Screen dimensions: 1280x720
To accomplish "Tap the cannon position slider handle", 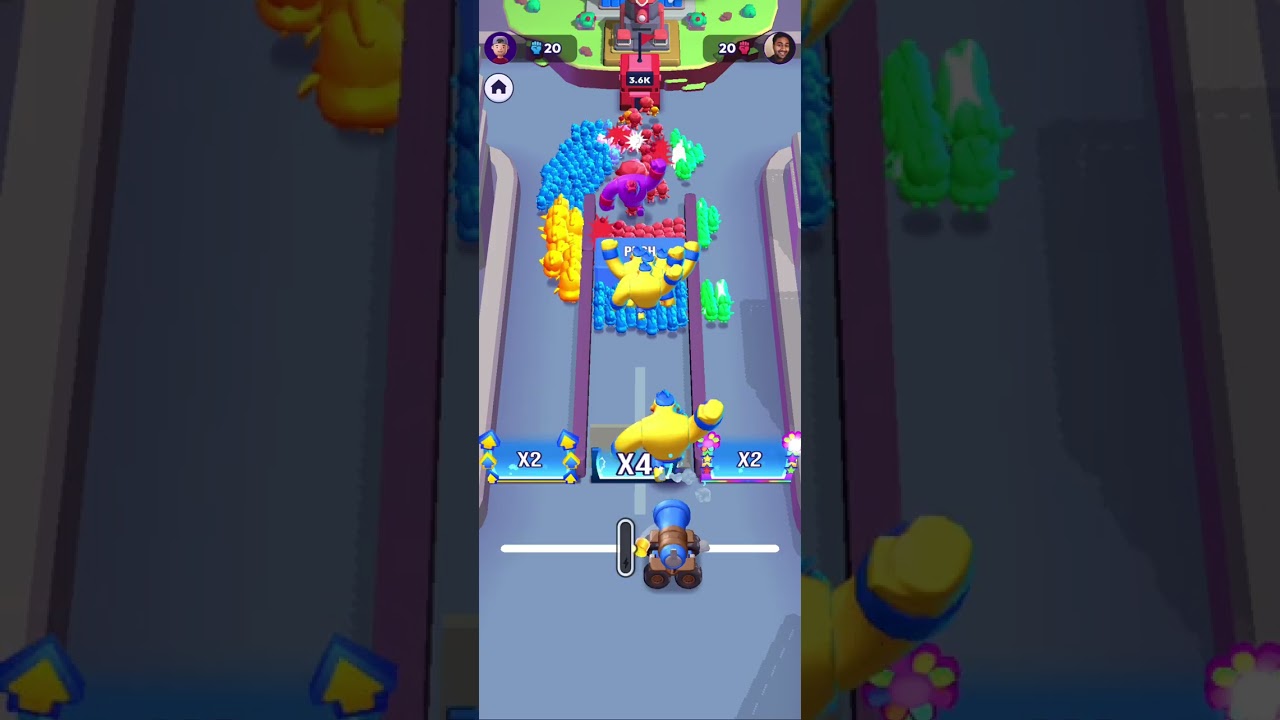I will (625, 547).
